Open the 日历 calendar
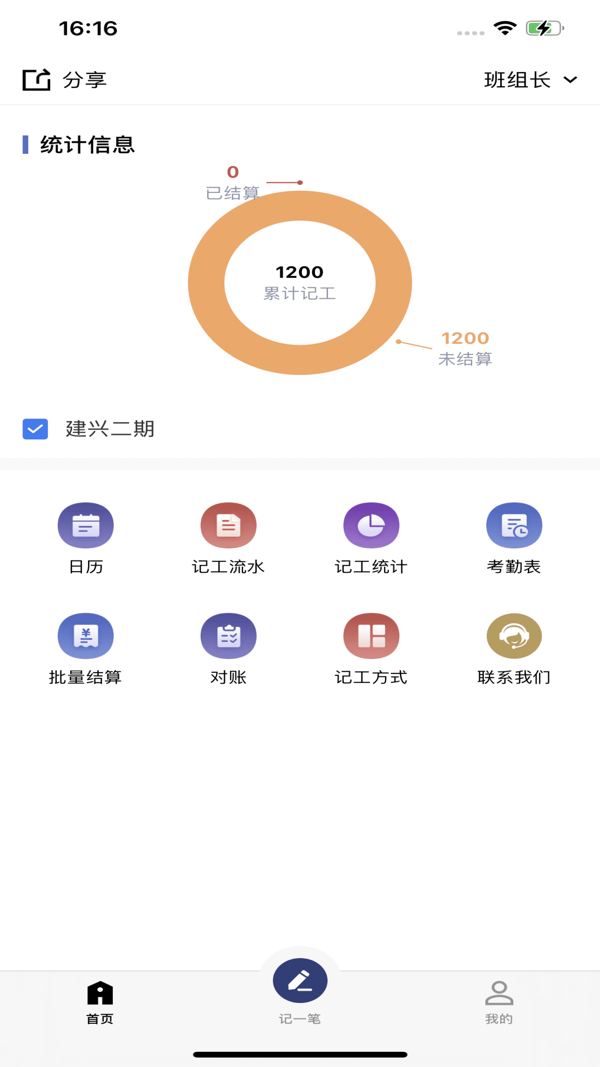The image size is (600, 1067). point(86,538)
